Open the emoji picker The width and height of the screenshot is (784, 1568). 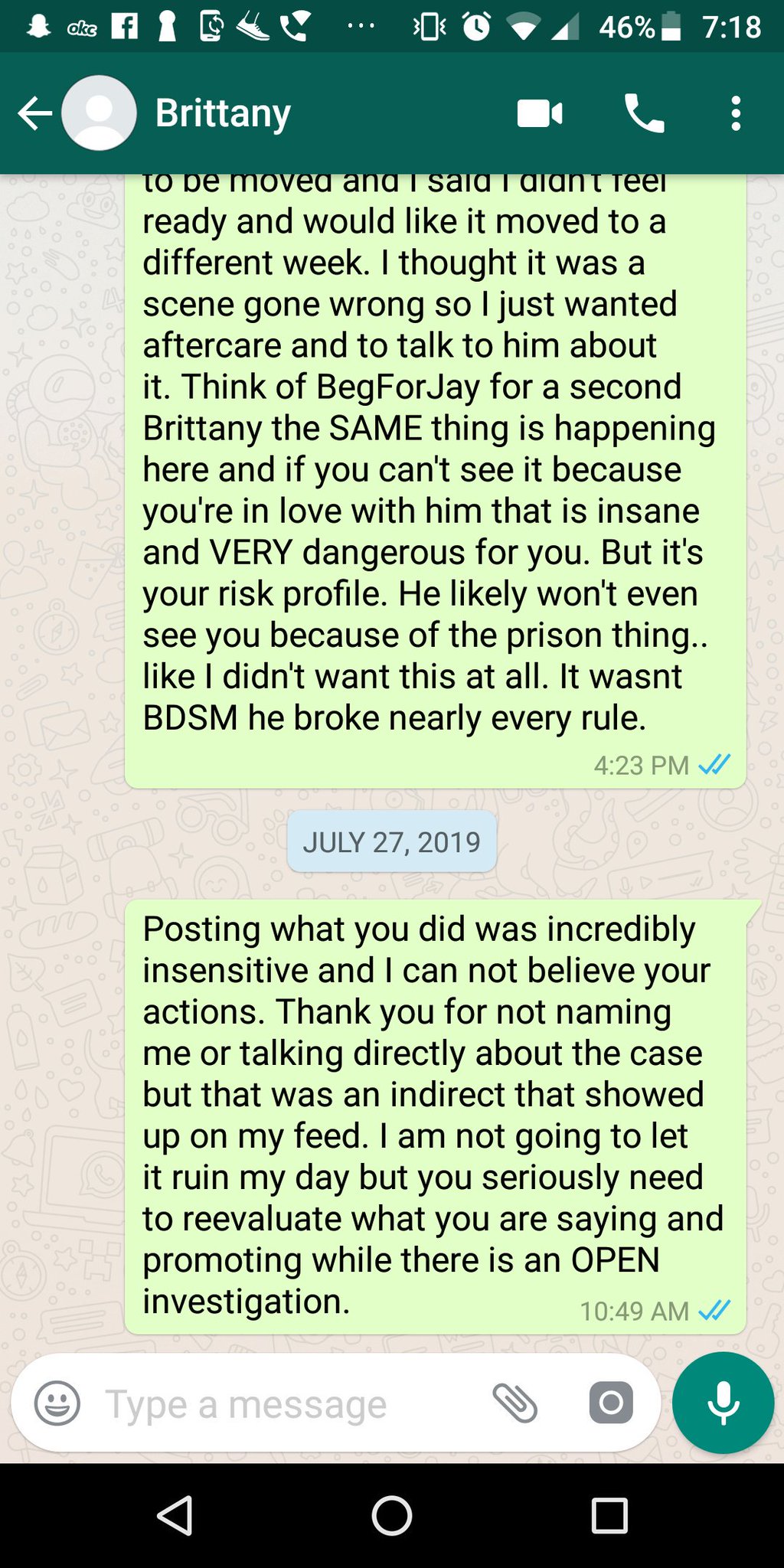point(57,1403)
